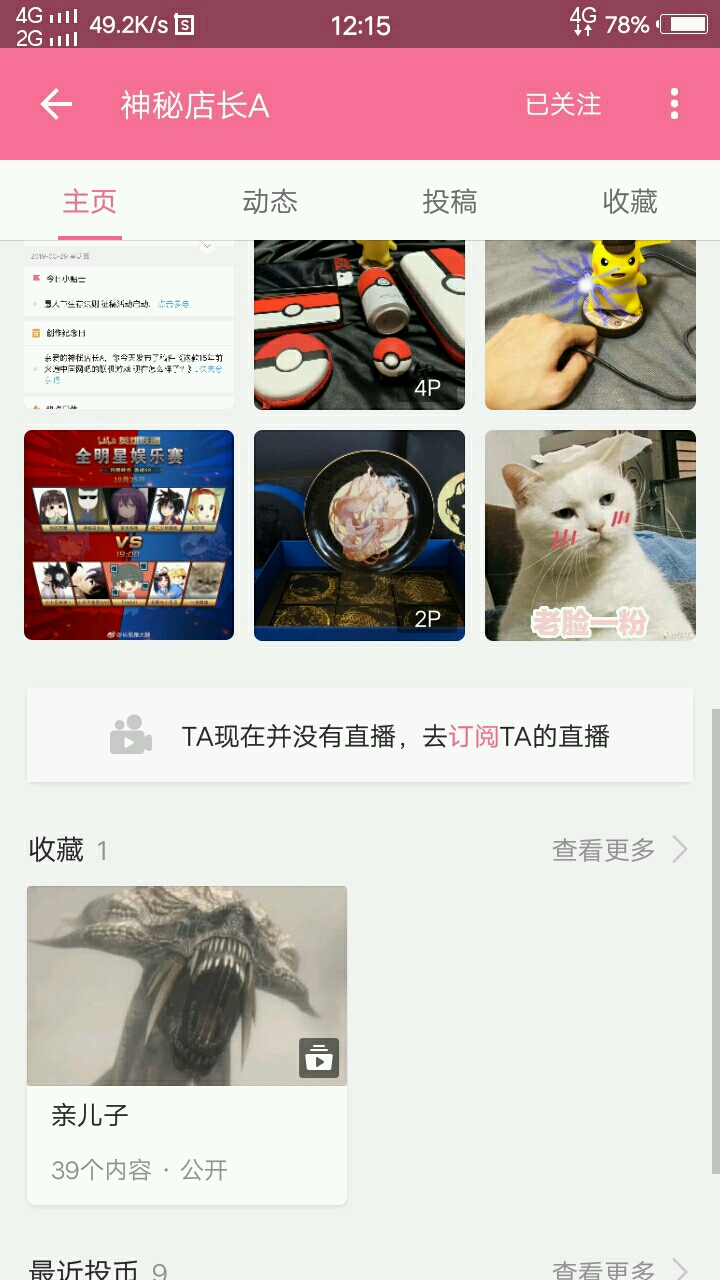View more in the 收藏 section
Image resolution: width=720 pixels, height=1280 pixels.
coord(620,850)
